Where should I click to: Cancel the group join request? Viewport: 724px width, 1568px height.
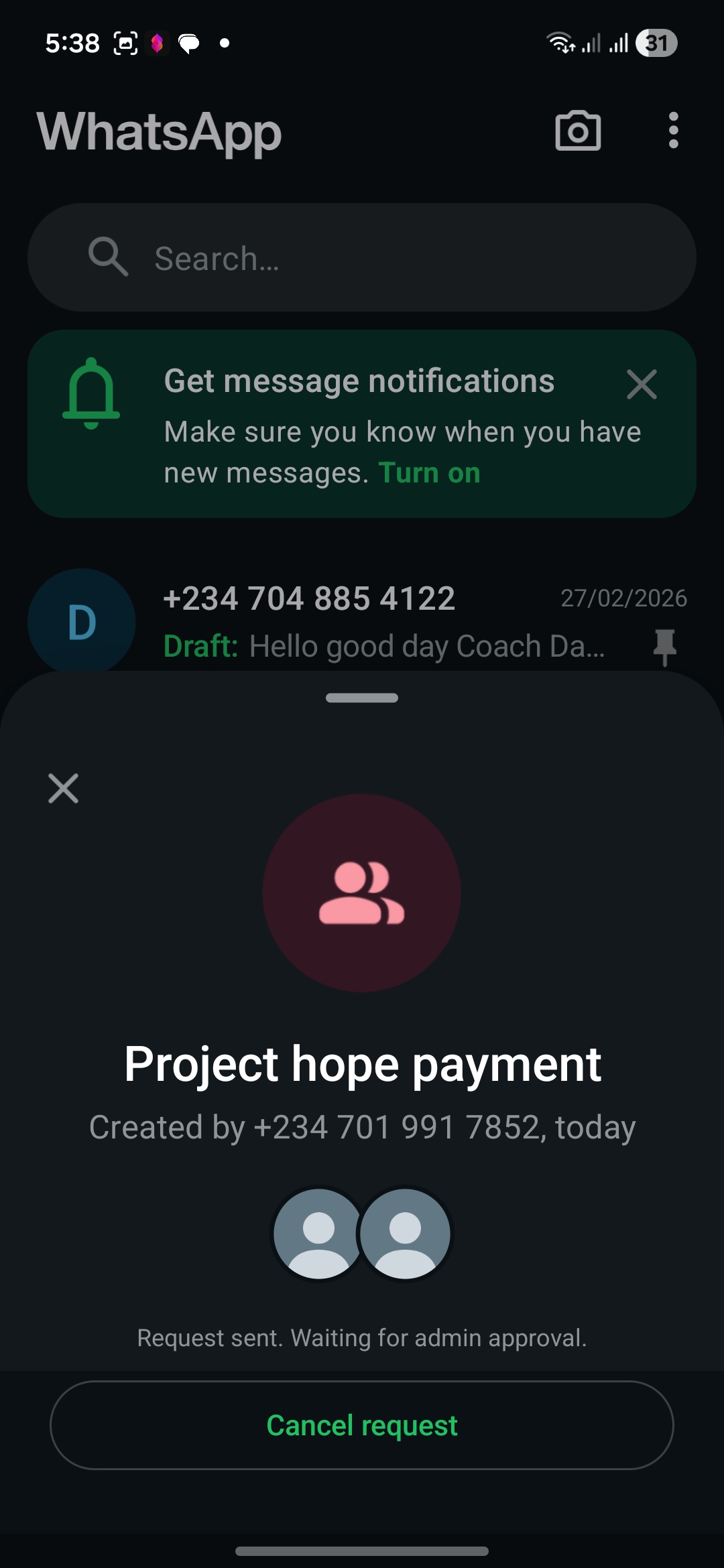pos(362,1425)
